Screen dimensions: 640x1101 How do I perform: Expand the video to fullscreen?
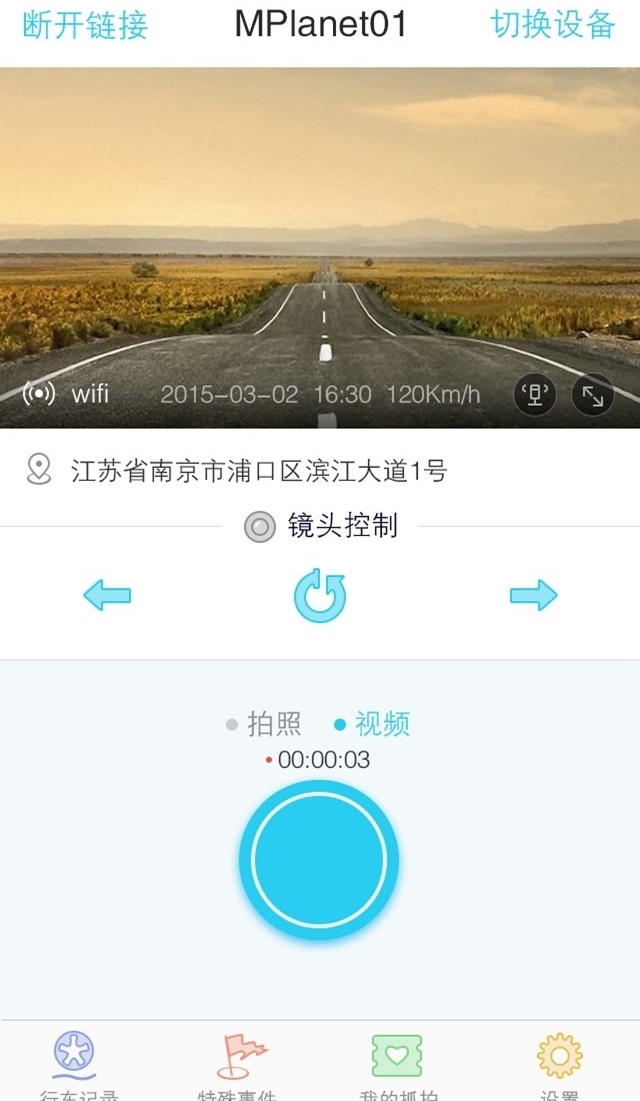click(592, 395)
